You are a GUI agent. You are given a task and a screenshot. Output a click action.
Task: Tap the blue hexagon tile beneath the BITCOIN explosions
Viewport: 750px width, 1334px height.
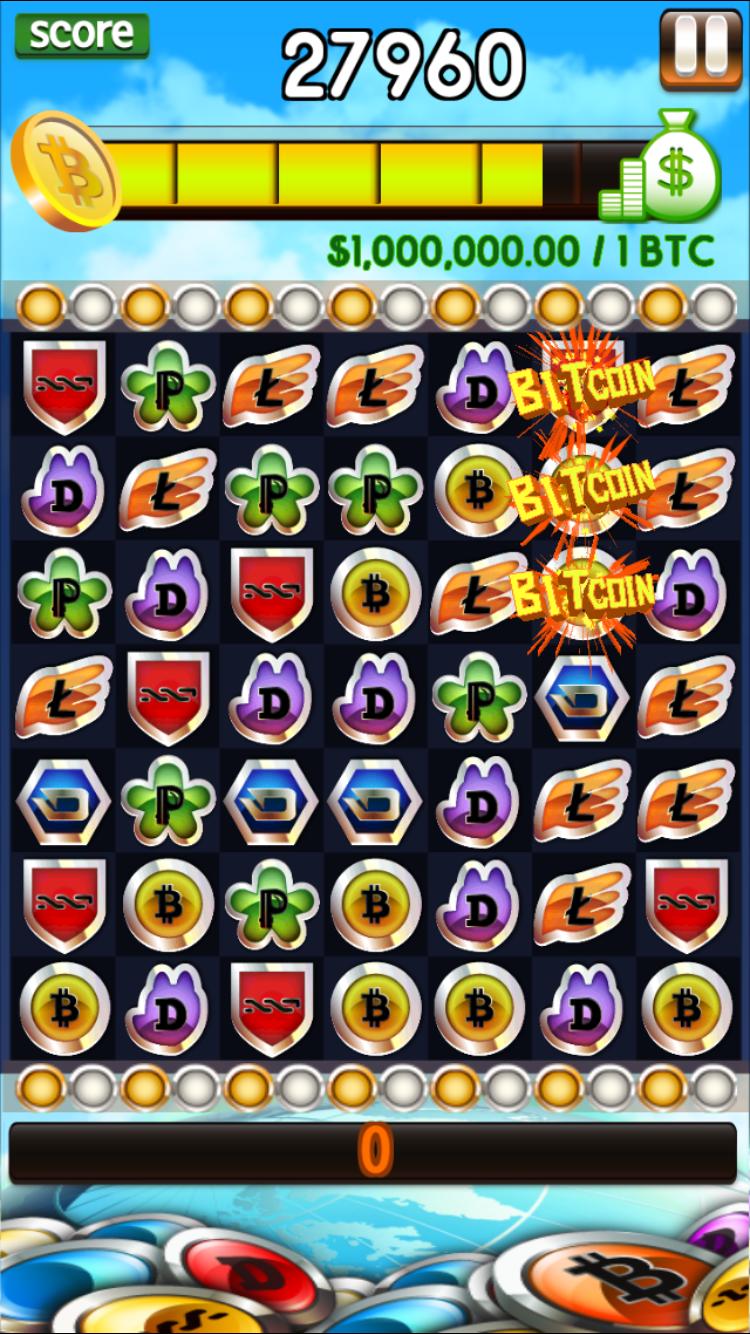(582, 699)
